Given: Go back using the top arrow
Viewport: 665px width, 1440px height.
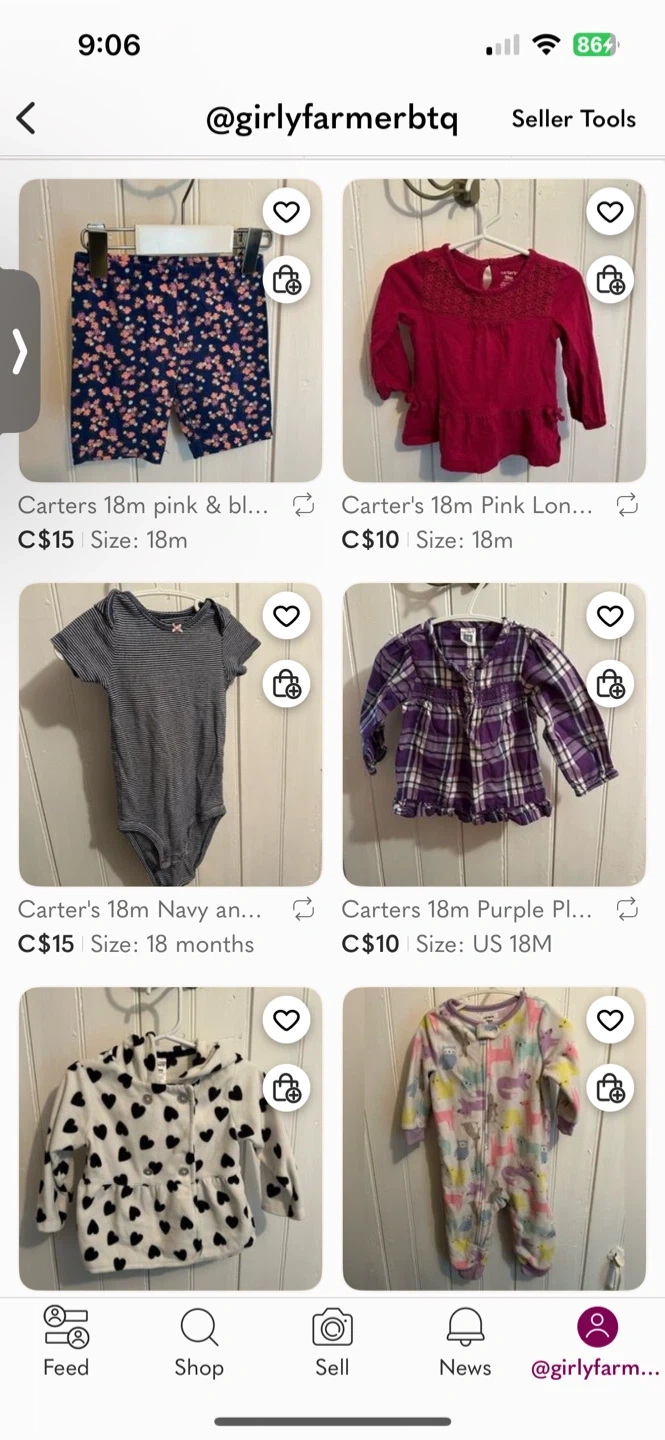Looking at the screenshot, I should [27, 119].
